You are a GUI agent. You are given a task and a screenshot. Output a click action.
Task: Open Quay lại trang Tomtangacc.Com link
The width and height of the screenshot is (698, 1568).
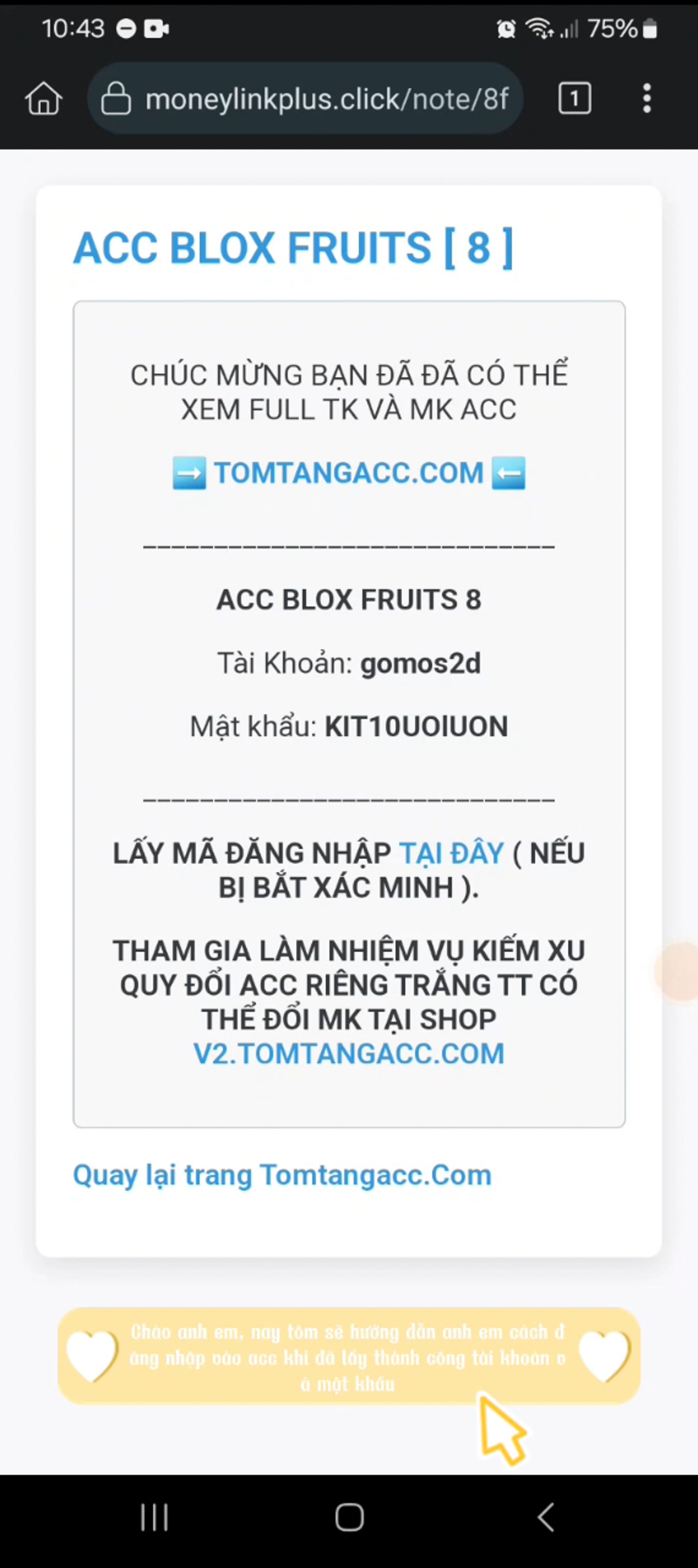[282, 1175]
